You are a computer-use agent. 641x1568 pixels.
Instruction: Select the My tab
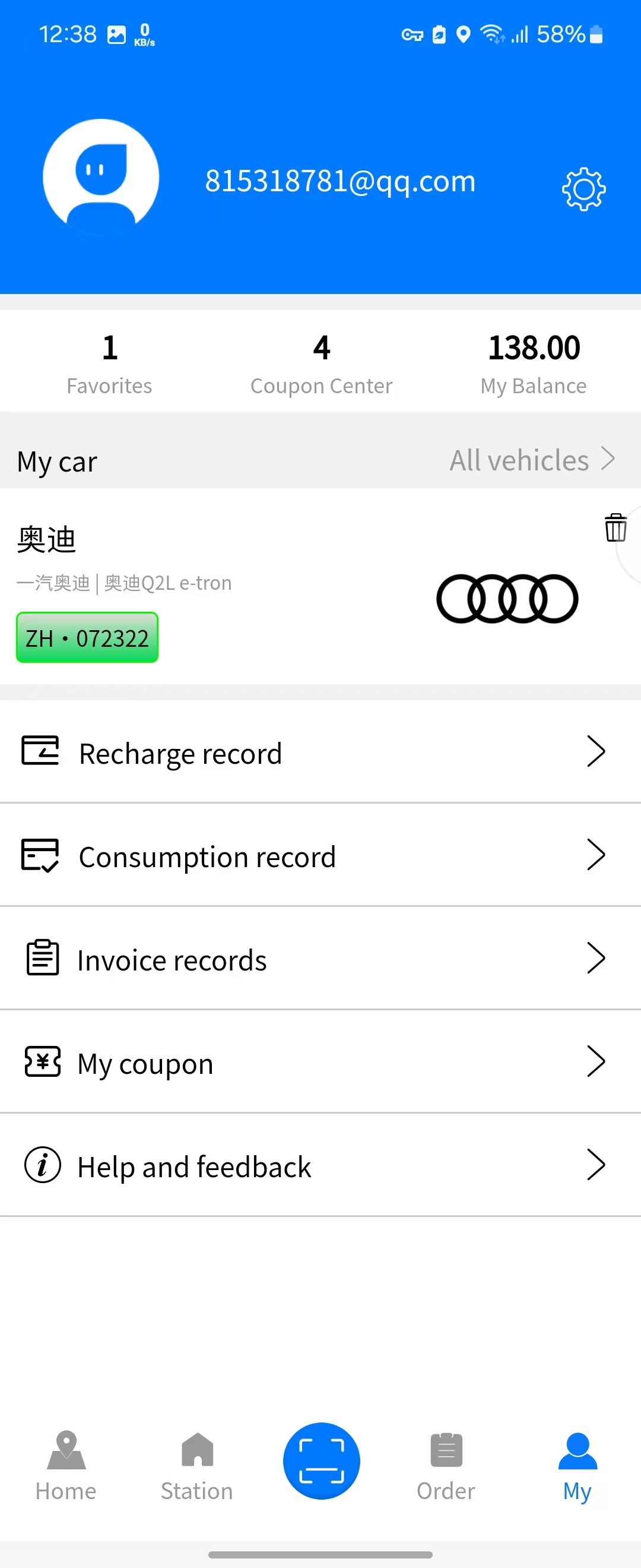577,1466
